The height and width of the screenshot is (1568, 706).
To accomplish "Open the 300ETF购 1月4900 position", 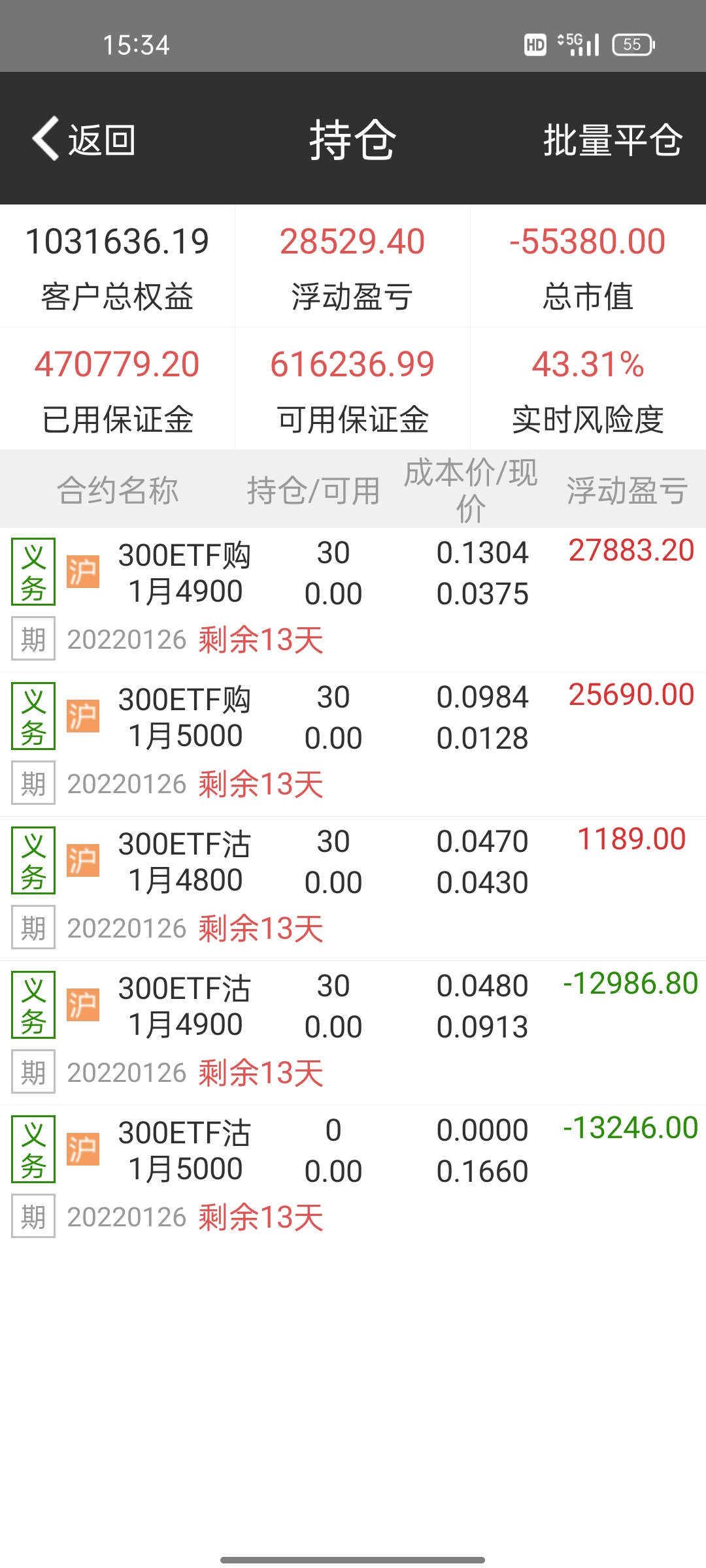I will coord(185,573).
